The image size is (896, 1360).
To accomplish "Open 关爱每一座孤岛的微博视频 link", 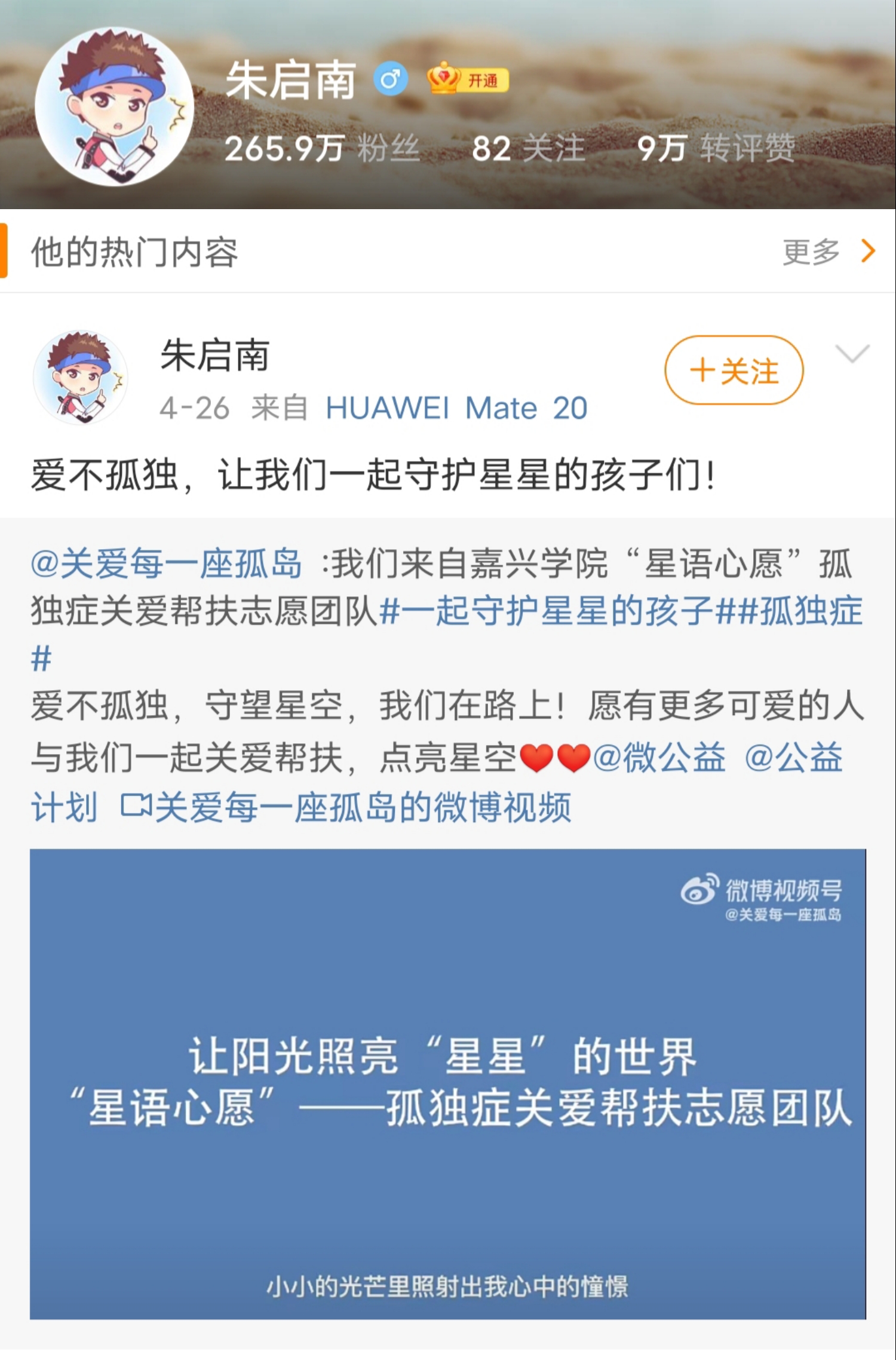I will [x=346, y=807].
